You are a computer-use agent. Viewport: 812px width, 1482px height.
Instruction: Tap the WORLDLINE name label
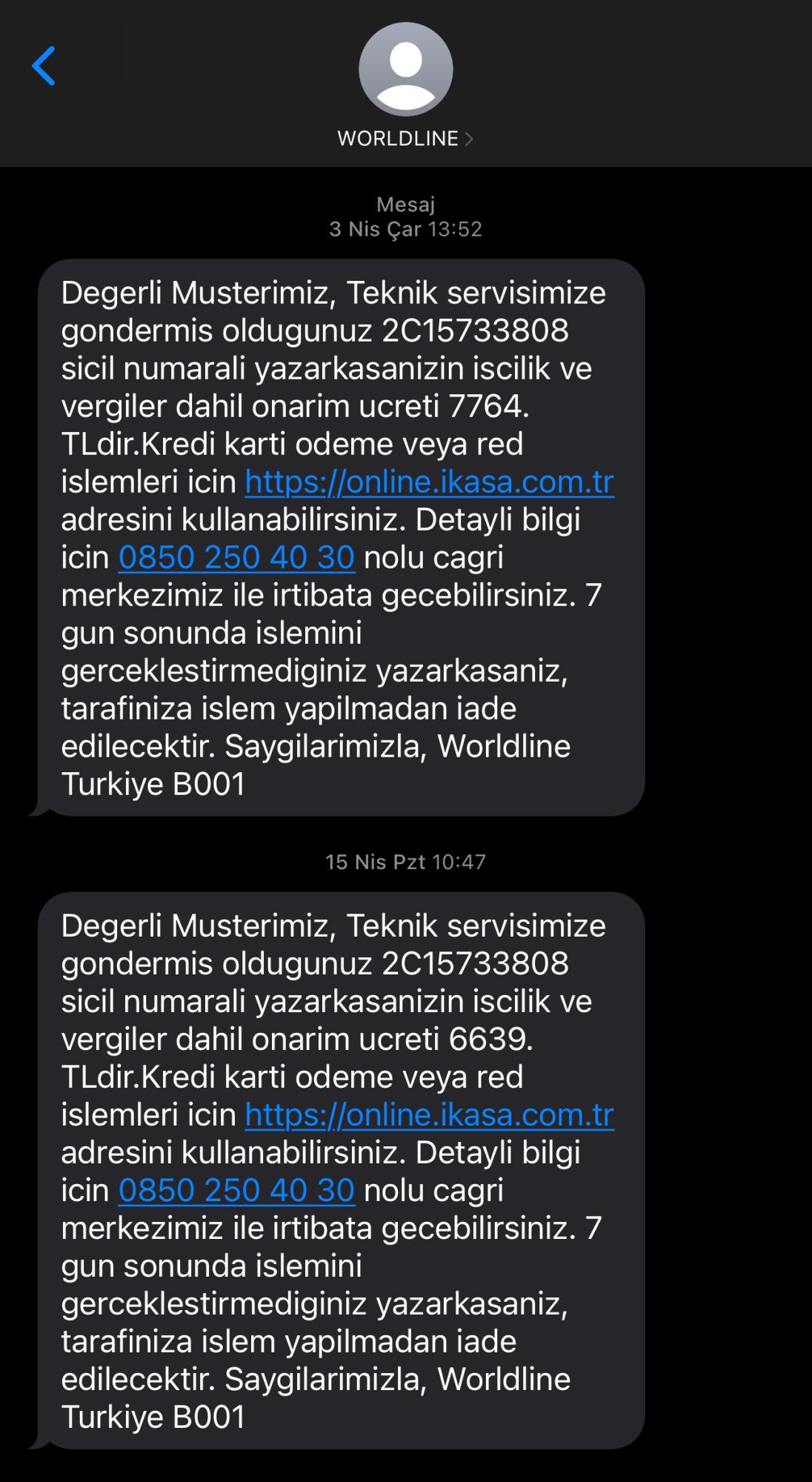pyautogui.click(x=397, y=136)
